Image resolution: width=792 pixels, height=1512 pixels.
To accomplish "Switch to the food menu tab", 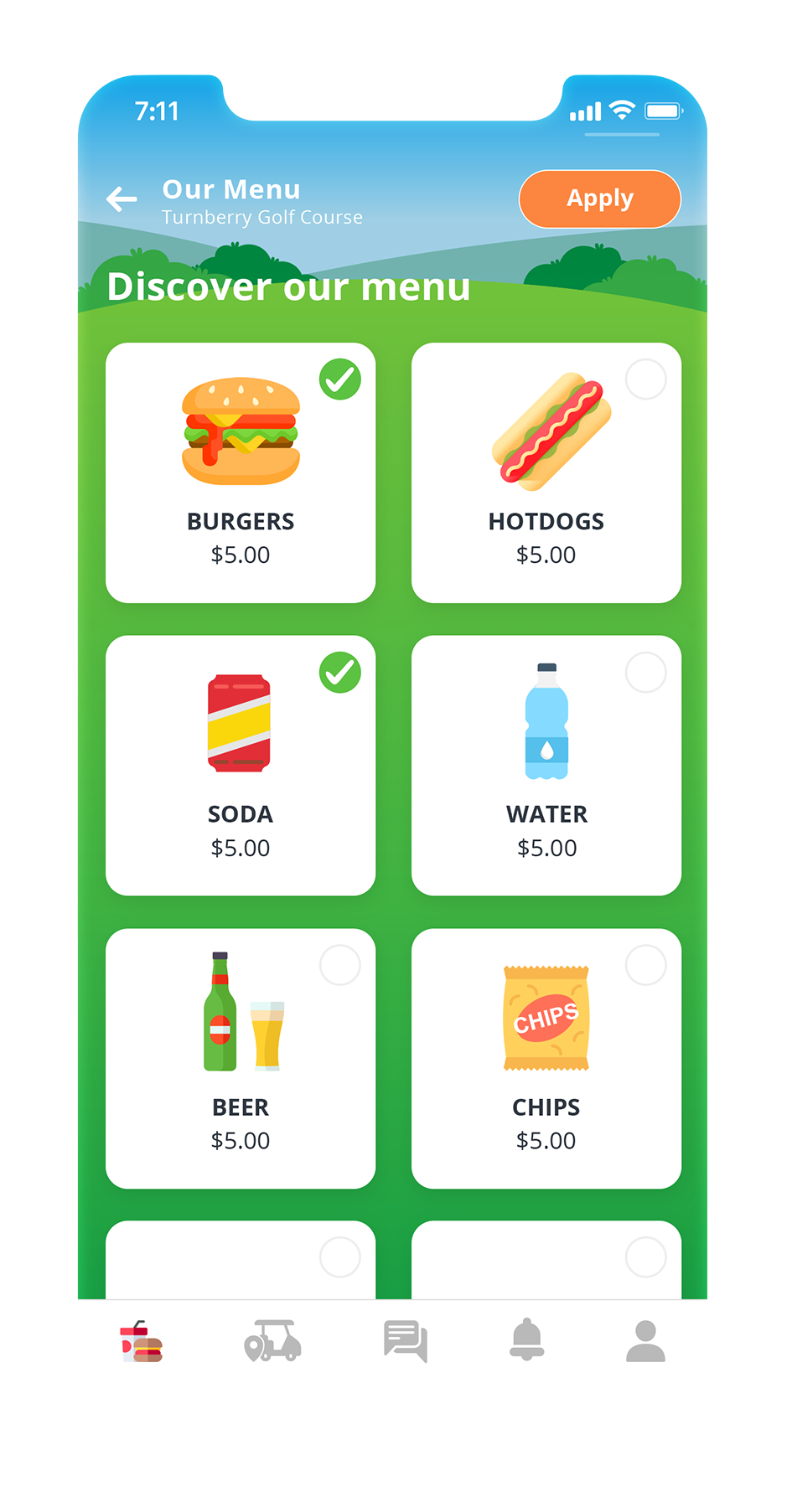I will click(x=141, y=1341).
